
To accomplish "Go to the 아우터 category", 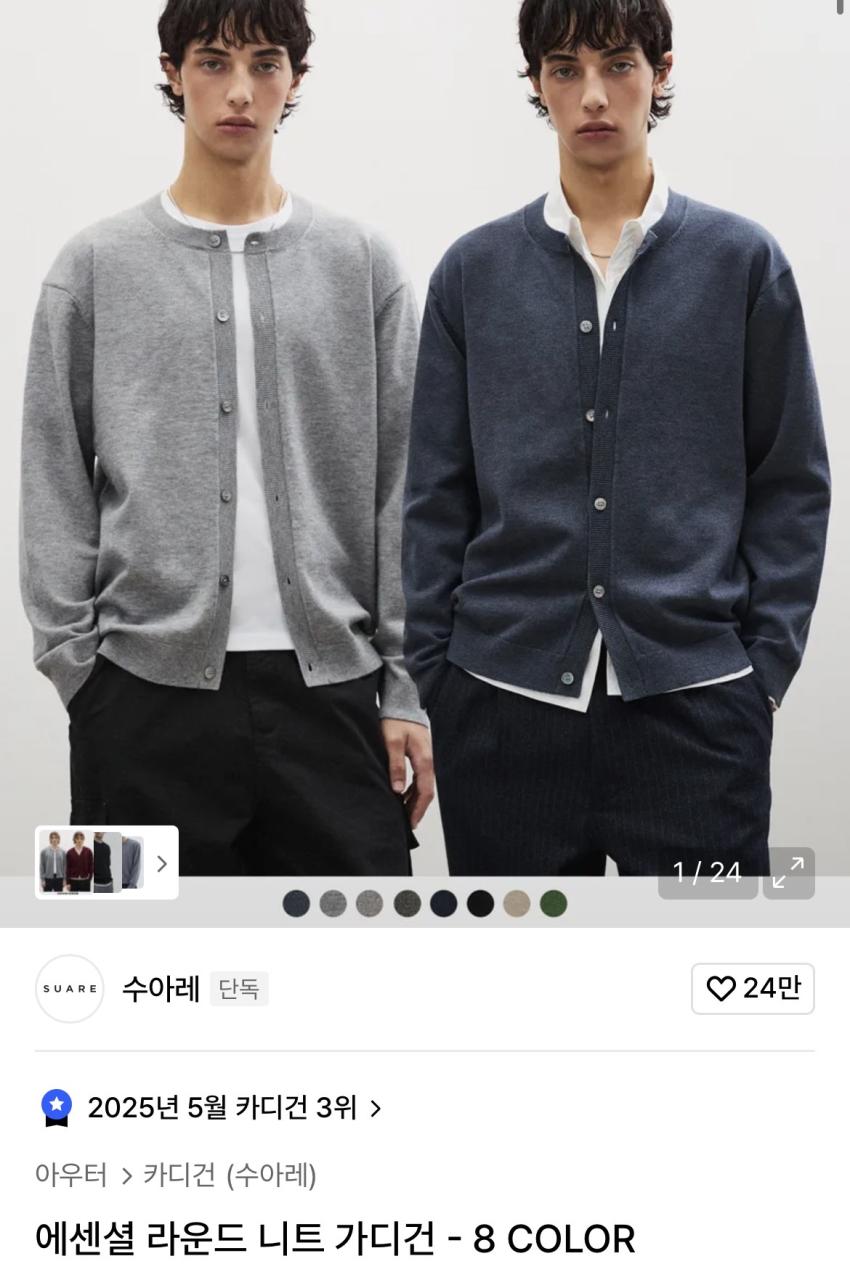I will [70, 1174].
